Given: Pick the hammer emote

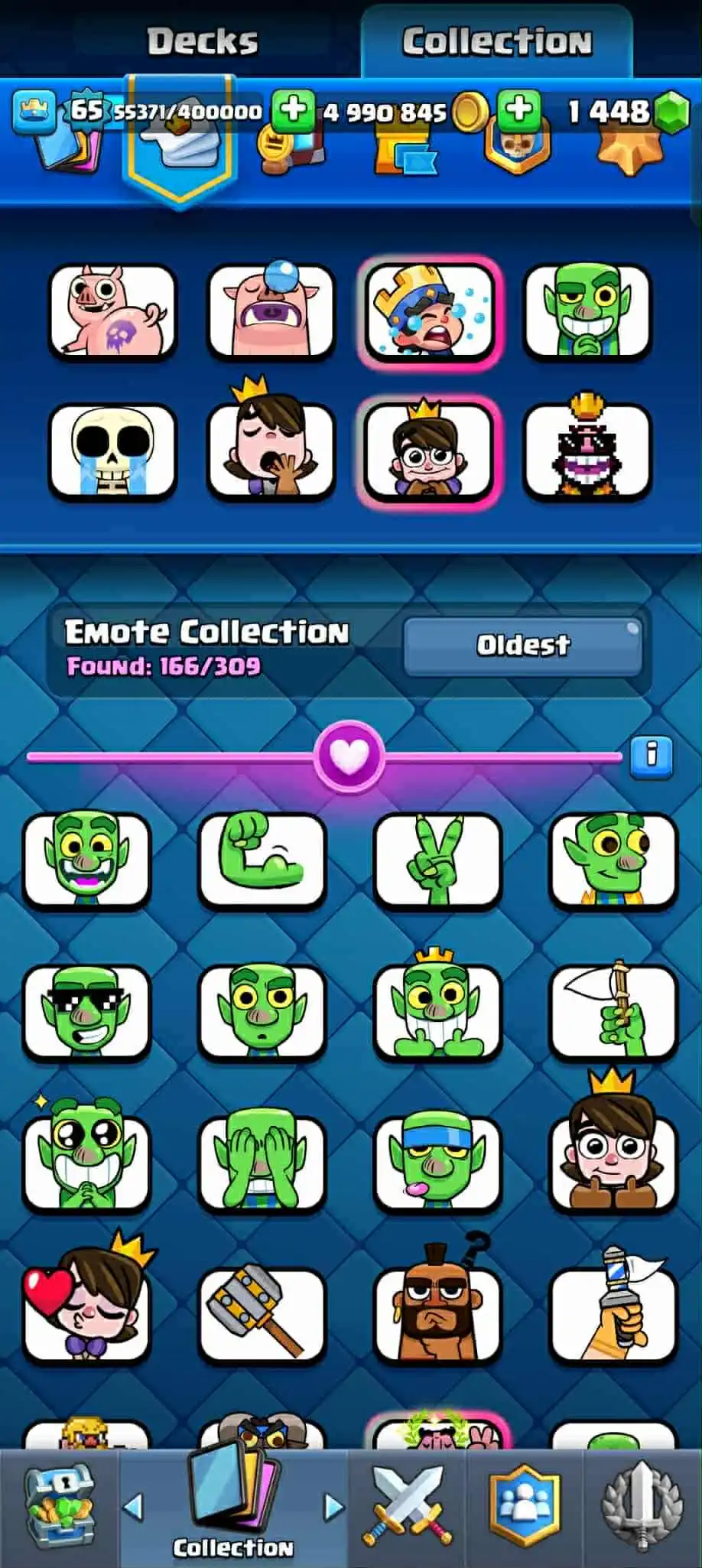Looking at the screenshot, I should click(x=262, y=1314).
